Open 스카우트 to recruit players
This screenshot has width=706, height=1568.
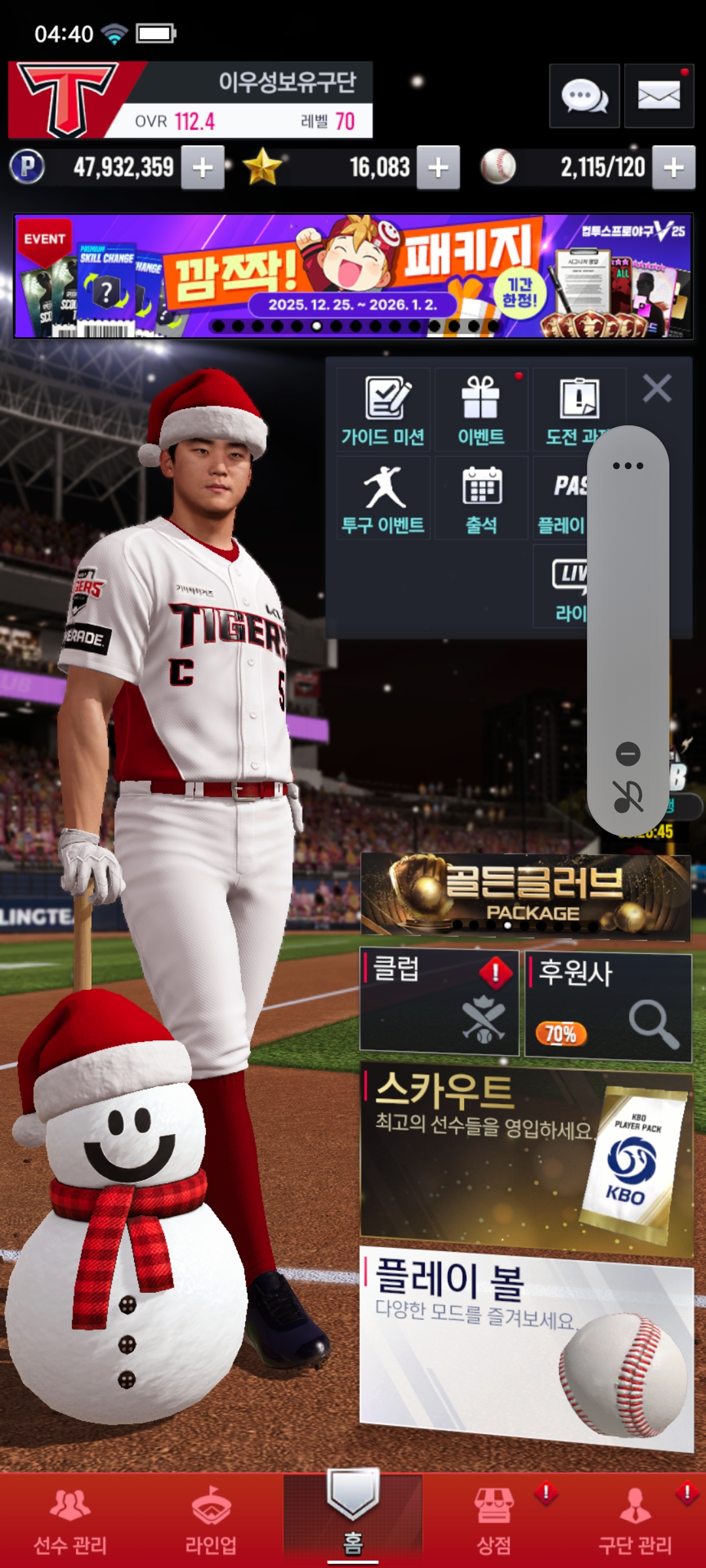[526, 1155]
